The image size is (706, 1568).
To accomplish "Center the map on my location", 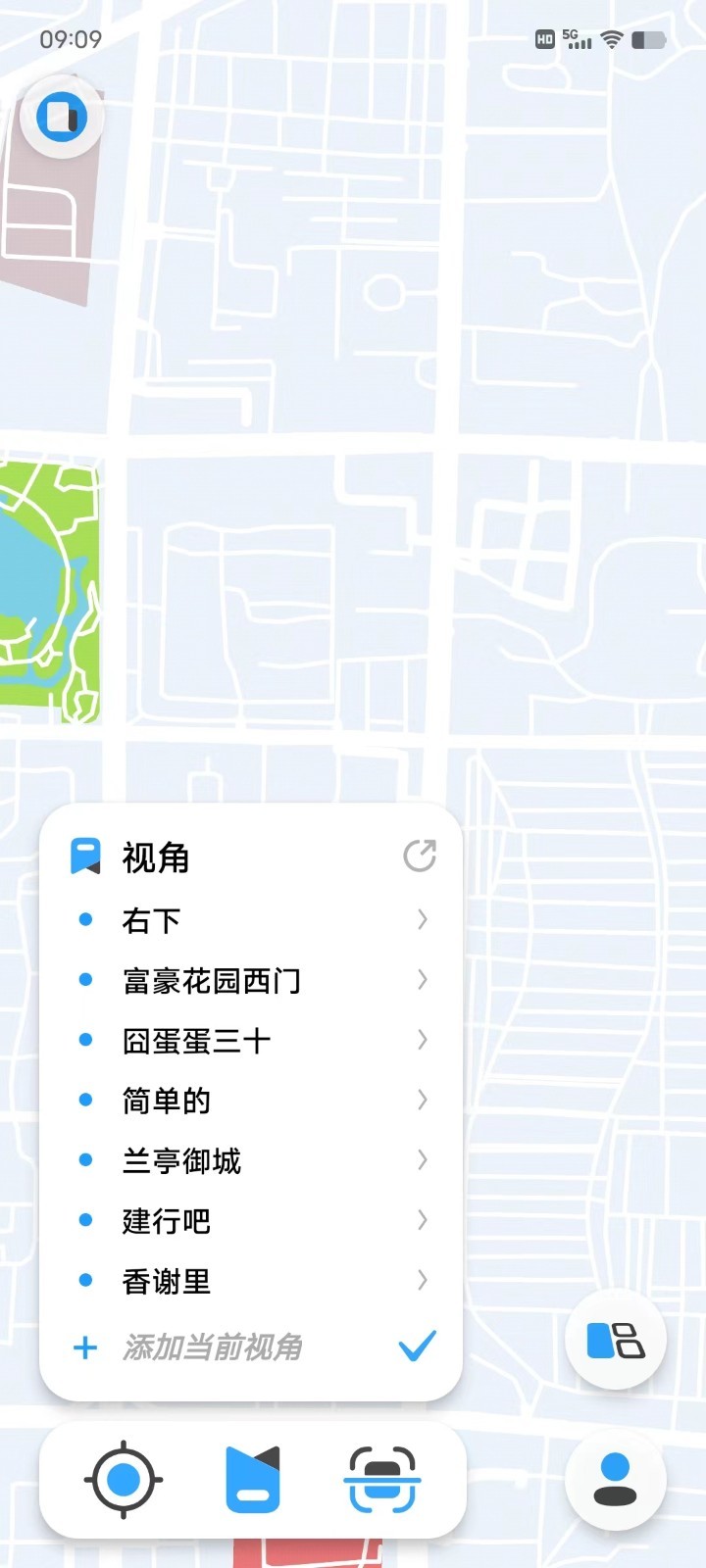I will [x=124, y=1480].
